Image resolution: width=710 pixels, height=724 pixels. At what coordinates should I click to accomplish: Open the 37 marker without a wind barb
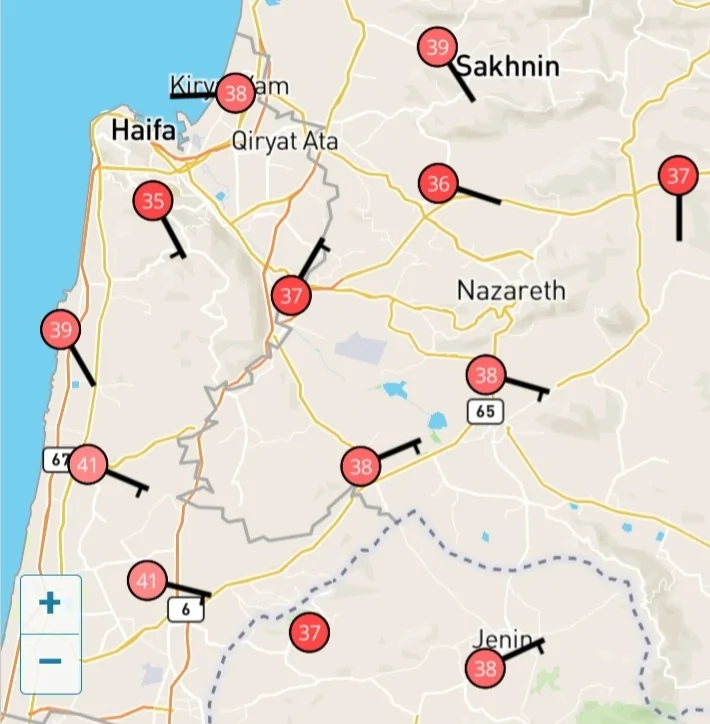309,632
